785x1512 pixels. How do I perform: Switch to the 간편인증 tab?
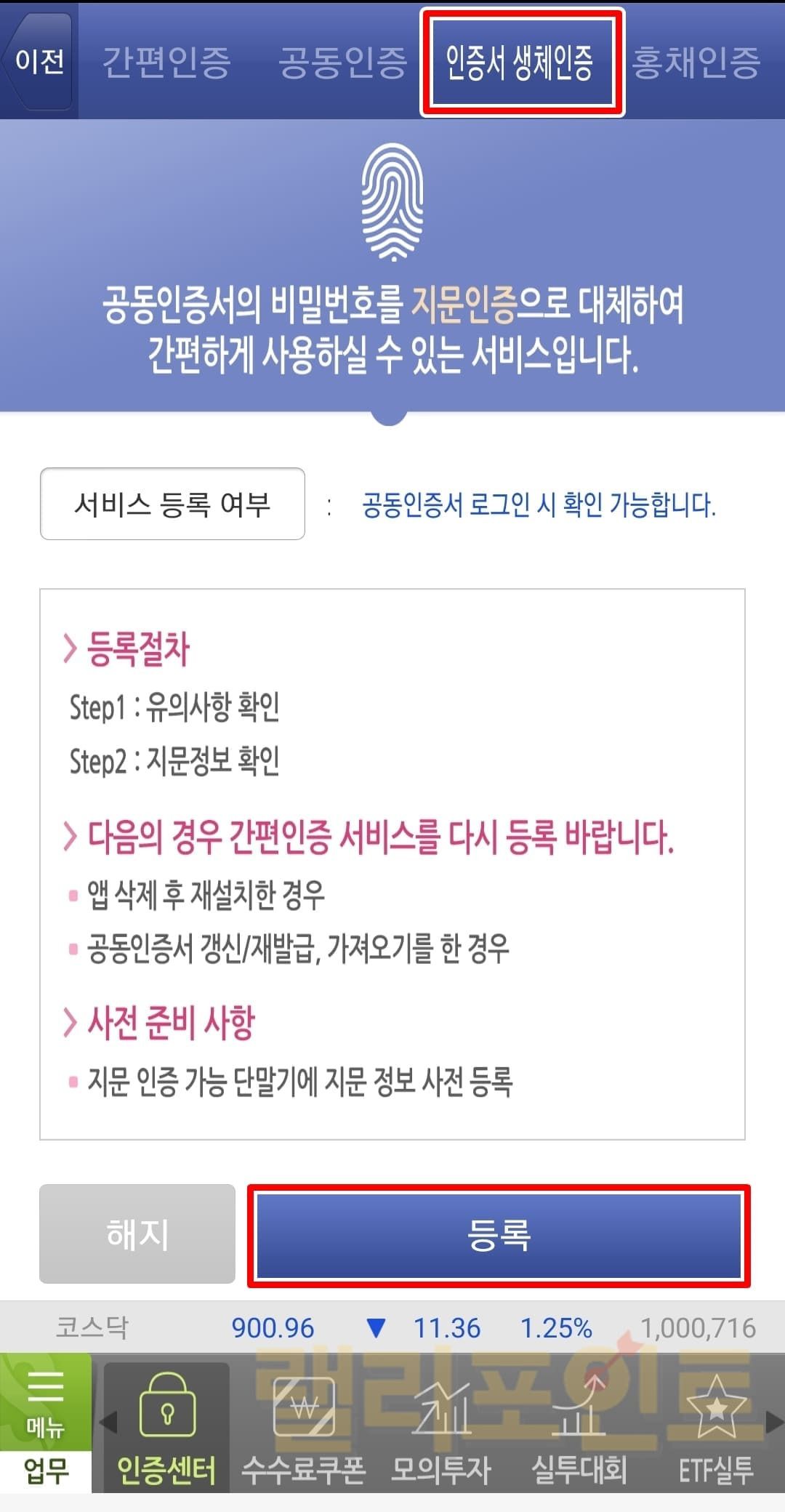pos(166,63)
